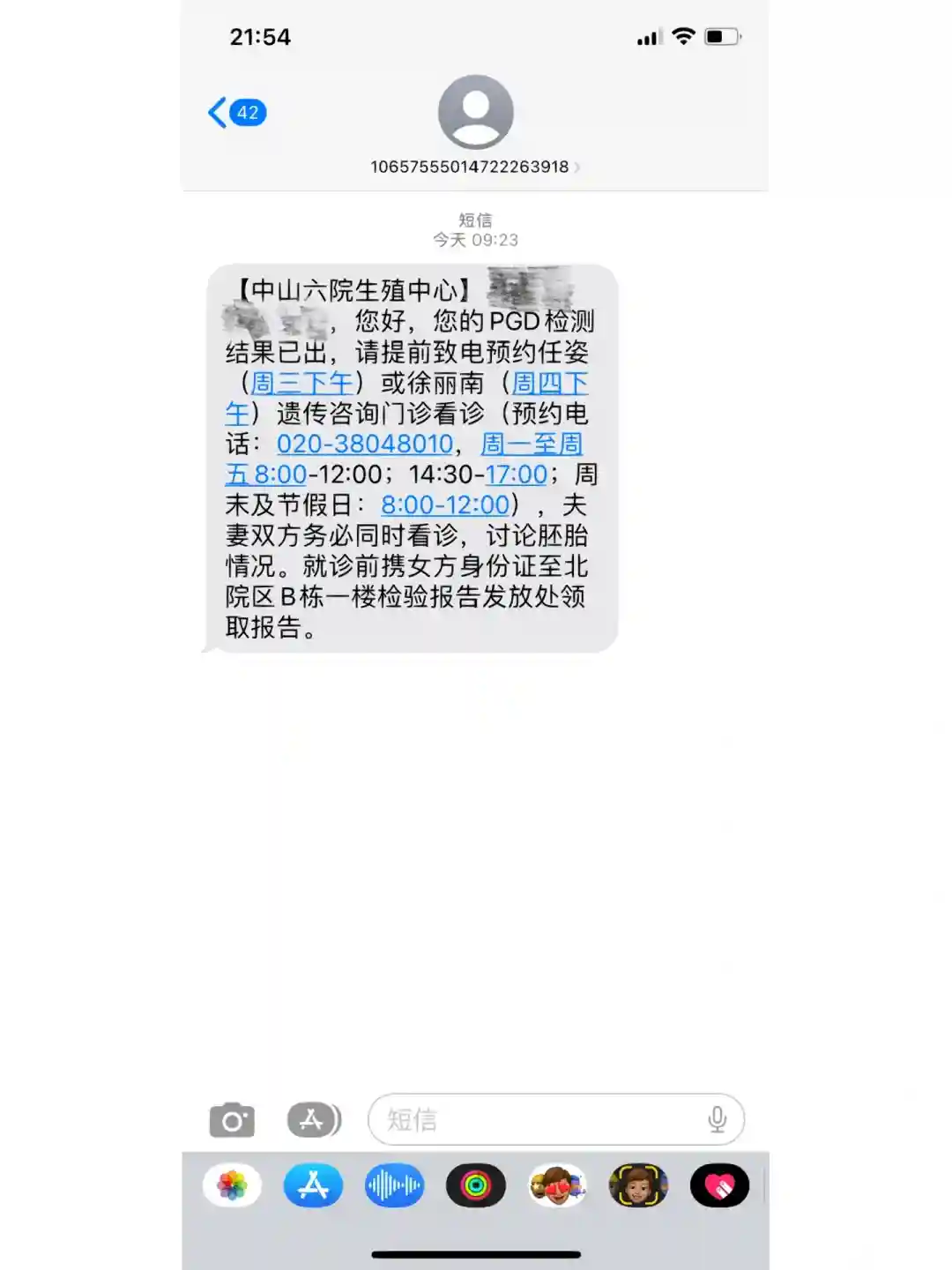
Task: Open the camera to attach a photo
Action: coord(232,1120)
